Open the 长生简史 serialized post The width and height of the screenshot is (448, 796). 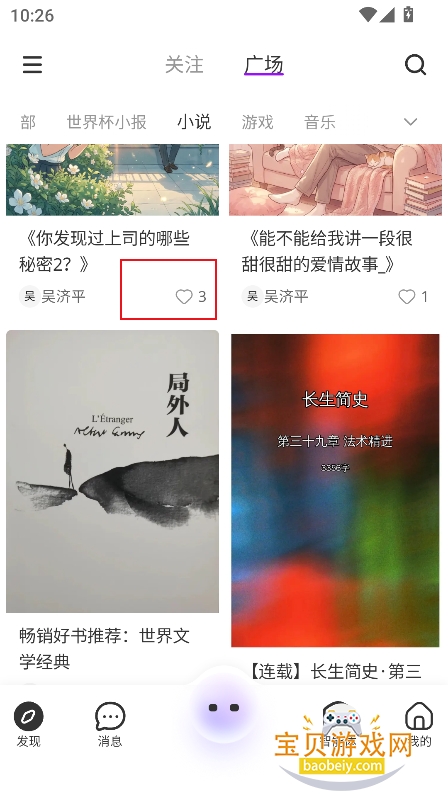[335, 490]
